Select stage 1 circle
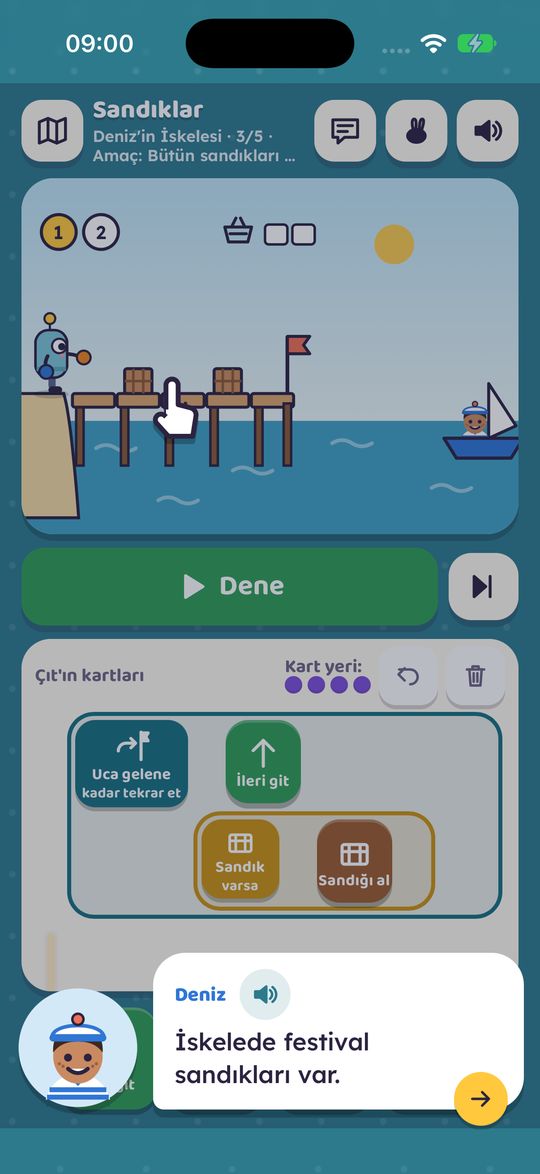 [58, 233]
